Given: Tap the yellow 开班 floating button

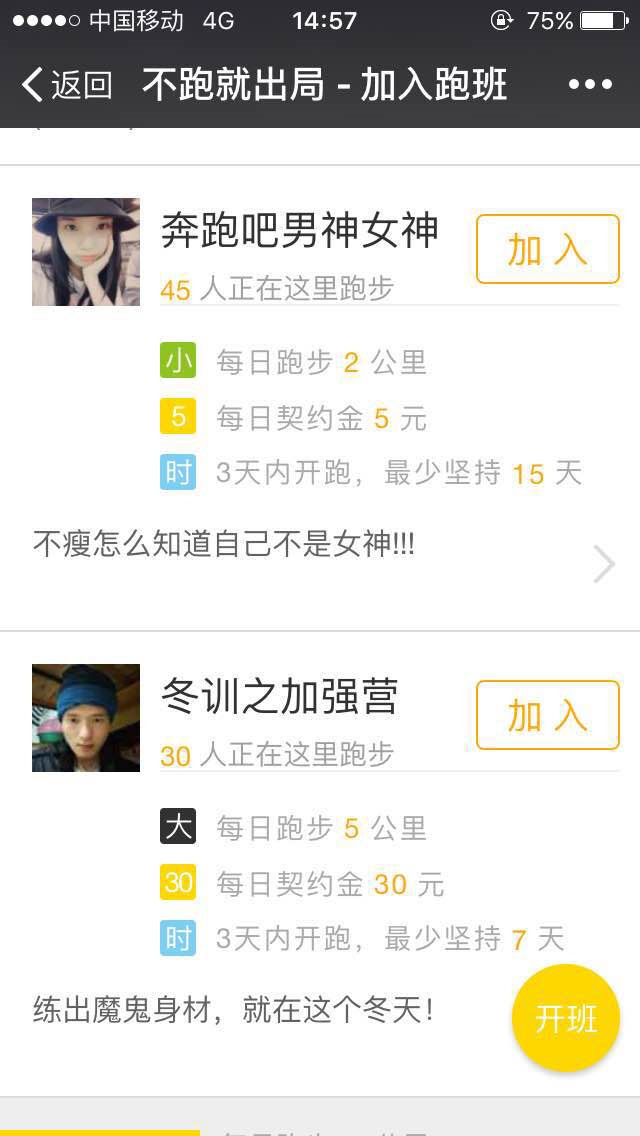Looking at the screenshot, I should pyautogui.click(x=565, y=1018).
